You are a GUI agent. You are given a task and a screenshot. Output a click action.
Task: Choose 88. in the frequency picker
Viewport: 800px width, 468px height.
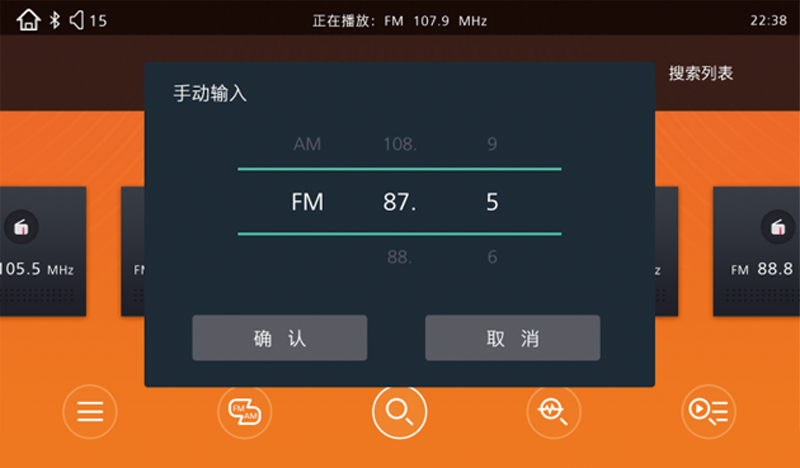(x=399, y=257)
